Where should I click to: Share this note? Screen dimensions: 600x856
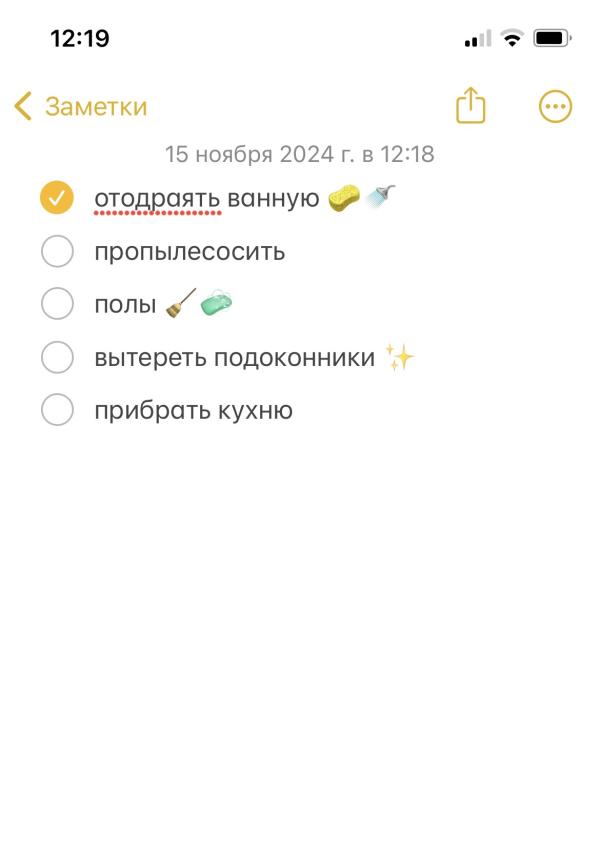[471, 105]
